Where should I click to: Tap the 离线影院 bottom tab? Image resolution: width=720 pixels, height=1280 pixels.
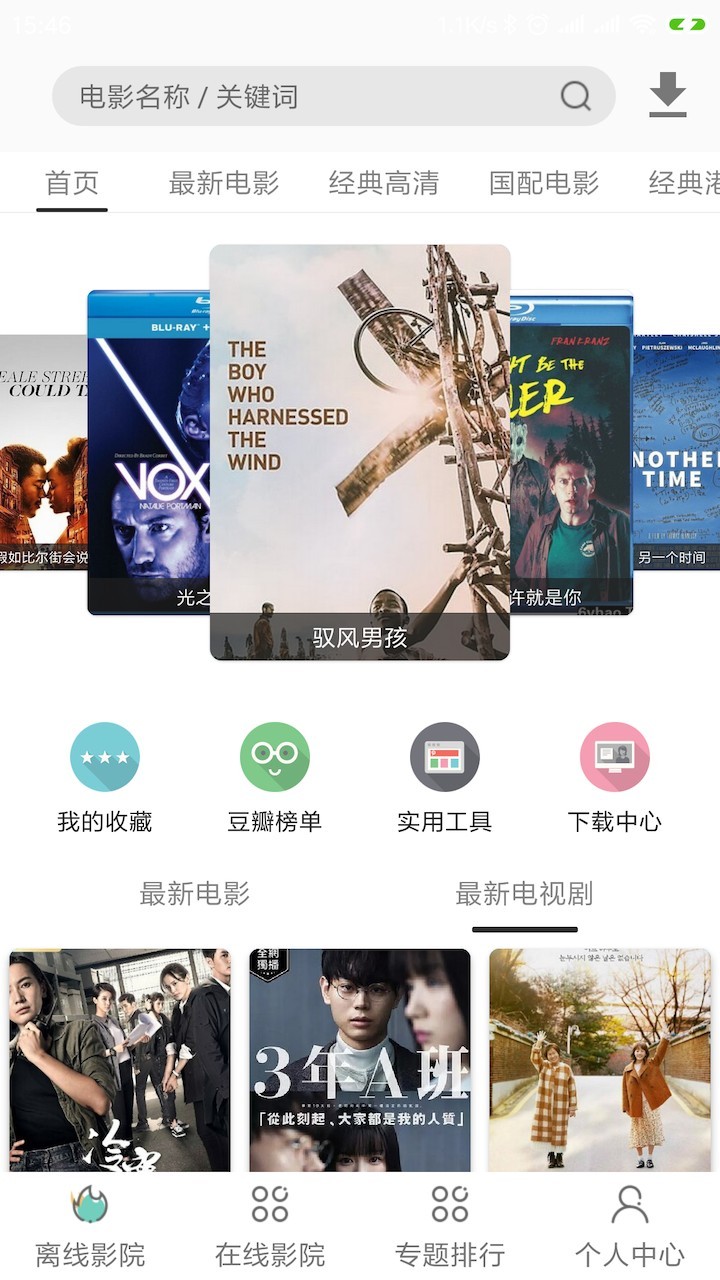pyautogui.click(x=90, y=1225)
